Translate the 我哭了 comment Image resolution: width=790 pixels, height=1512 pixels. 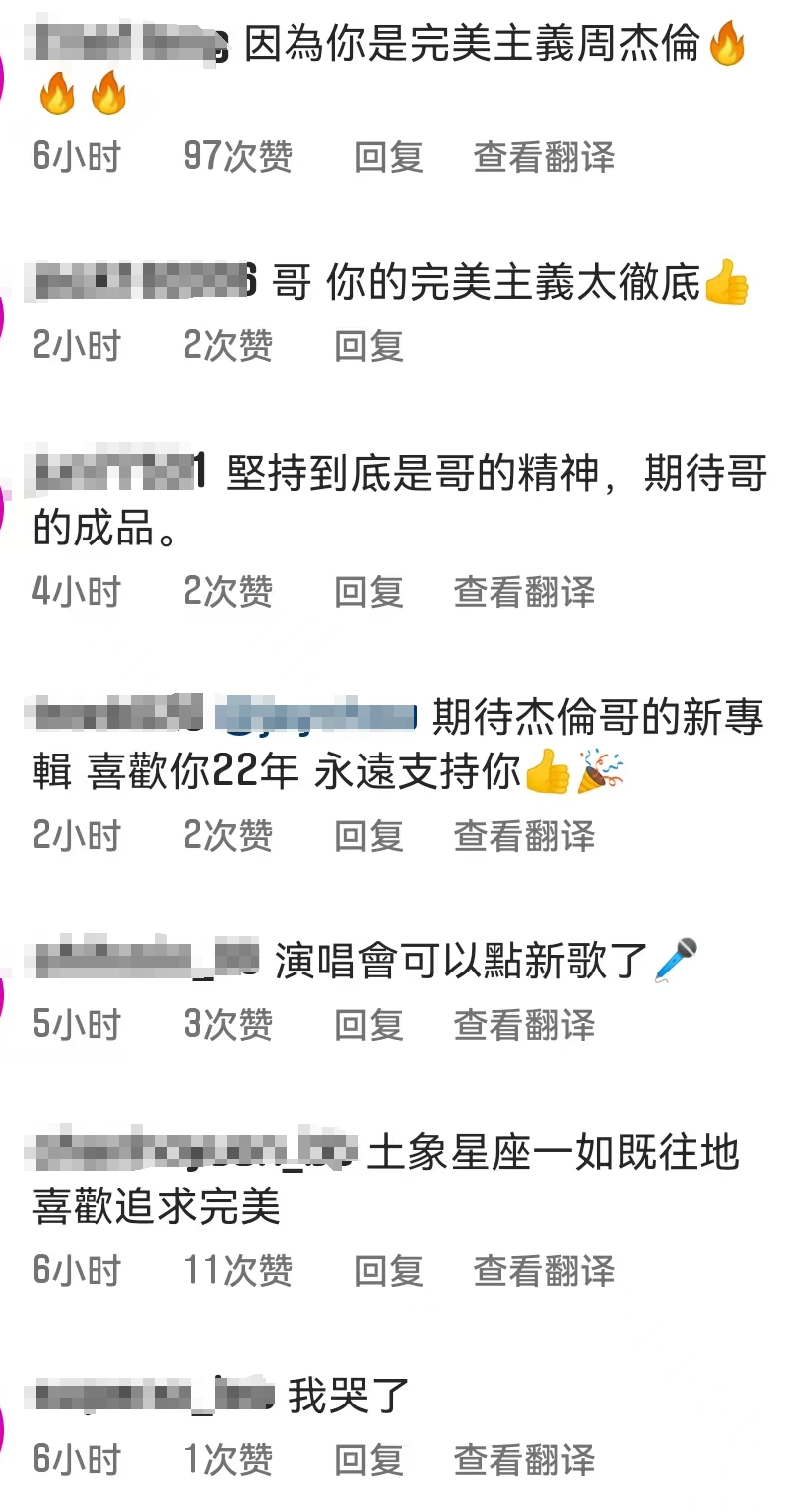[523, 1460]
